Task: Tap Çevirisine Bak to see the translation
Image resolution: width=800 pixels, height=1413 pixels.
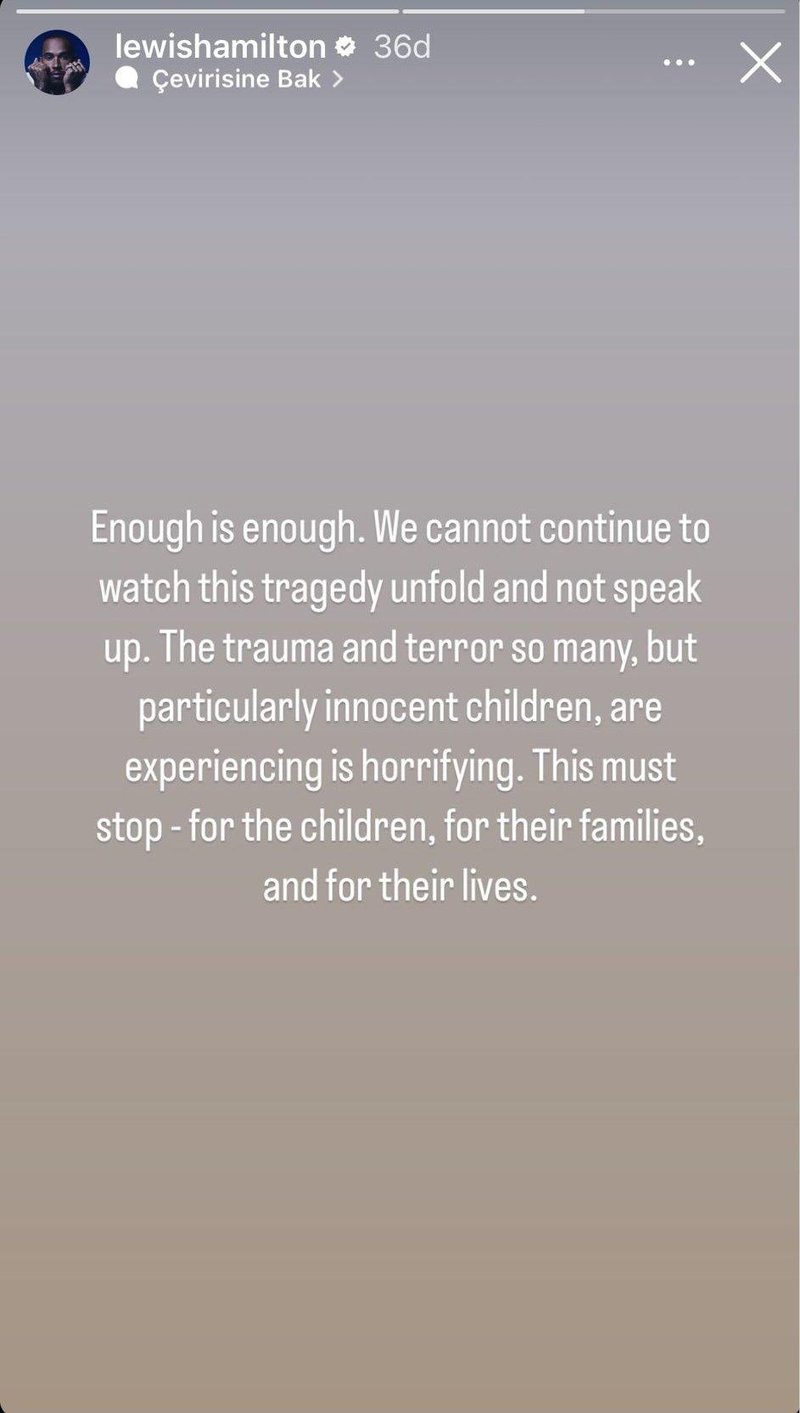Action: 233,80
